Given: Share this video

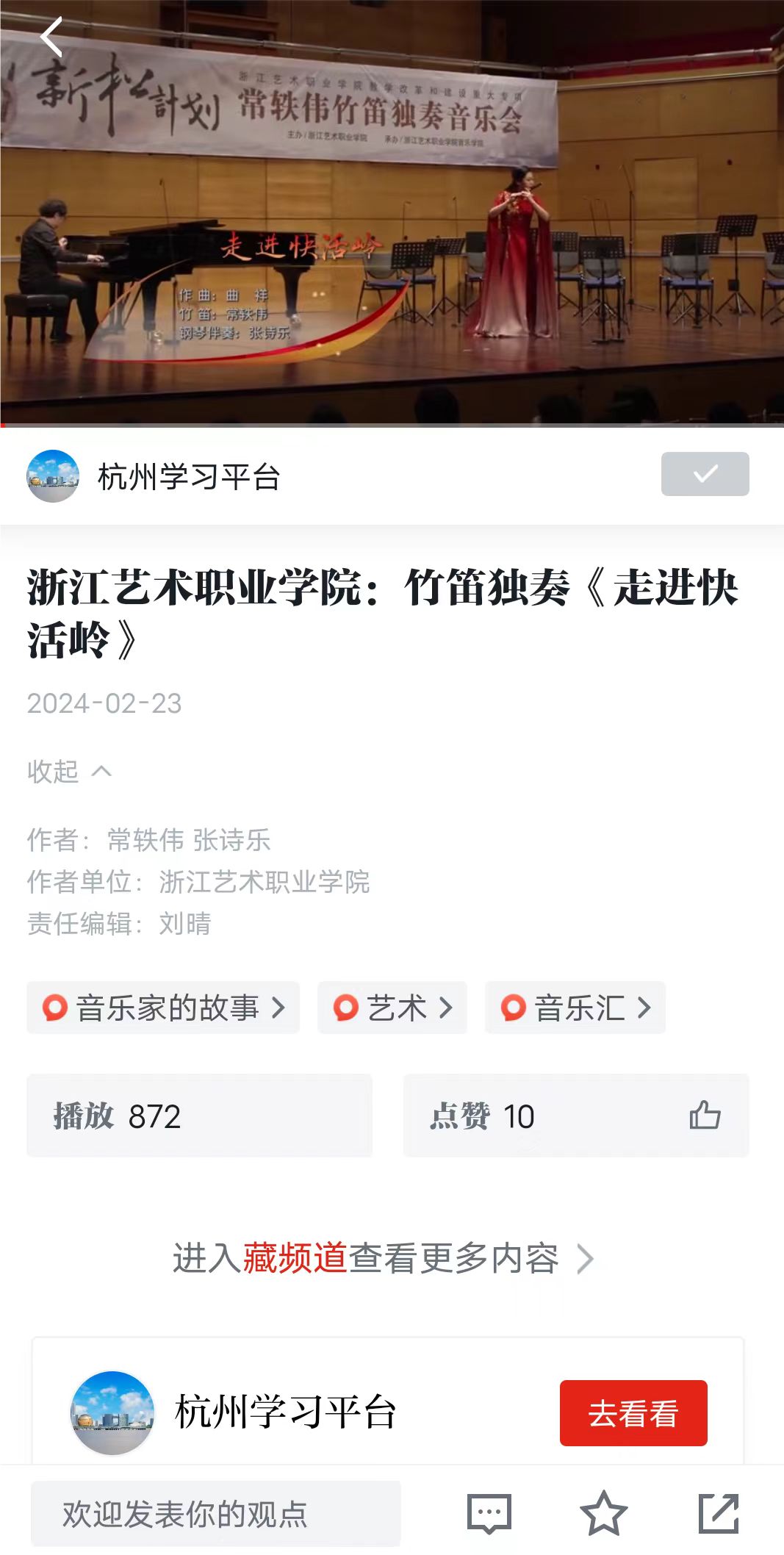Looking at the screenshot, I should 718,1514.
